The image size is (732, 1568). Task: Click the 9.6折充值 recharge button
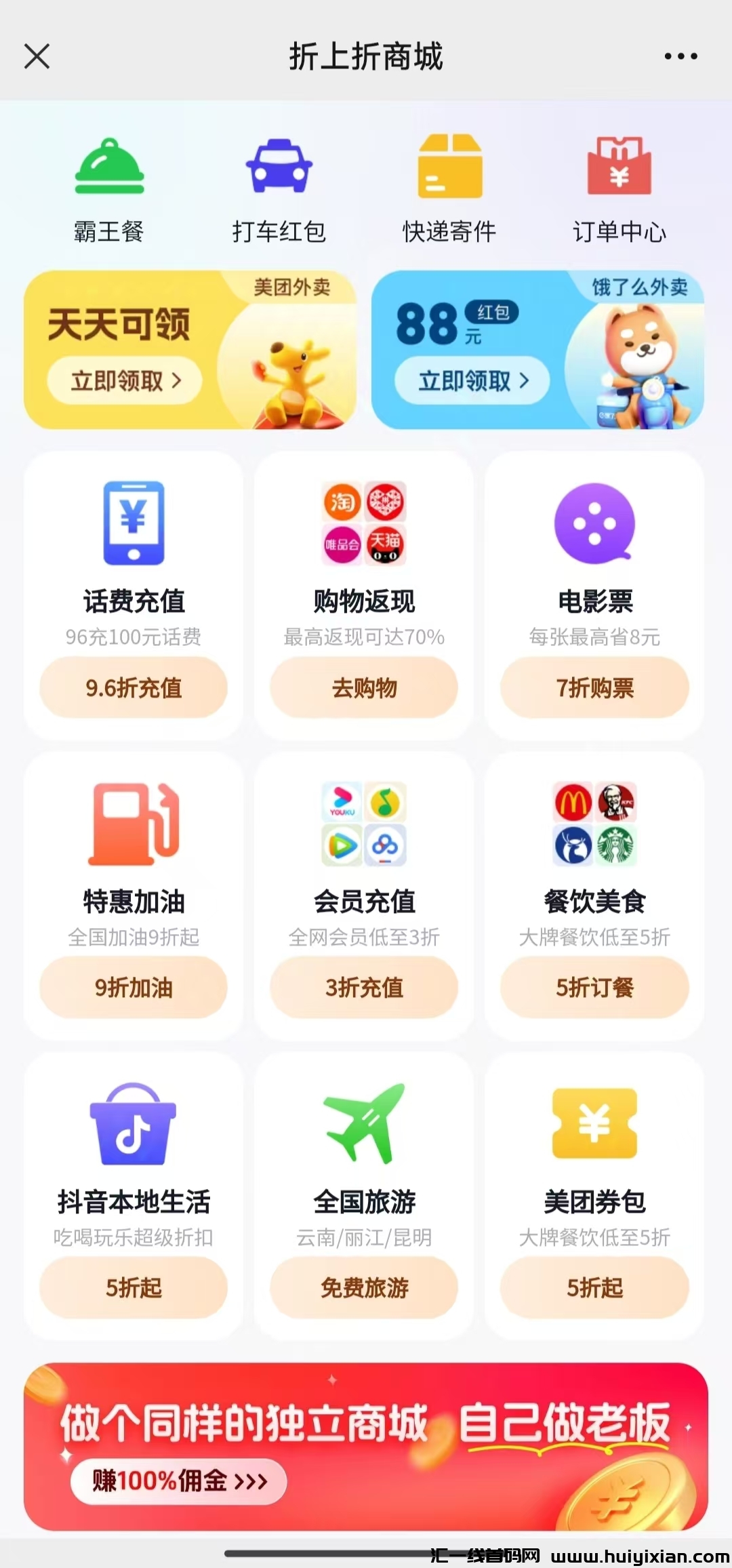pos(133,688)
